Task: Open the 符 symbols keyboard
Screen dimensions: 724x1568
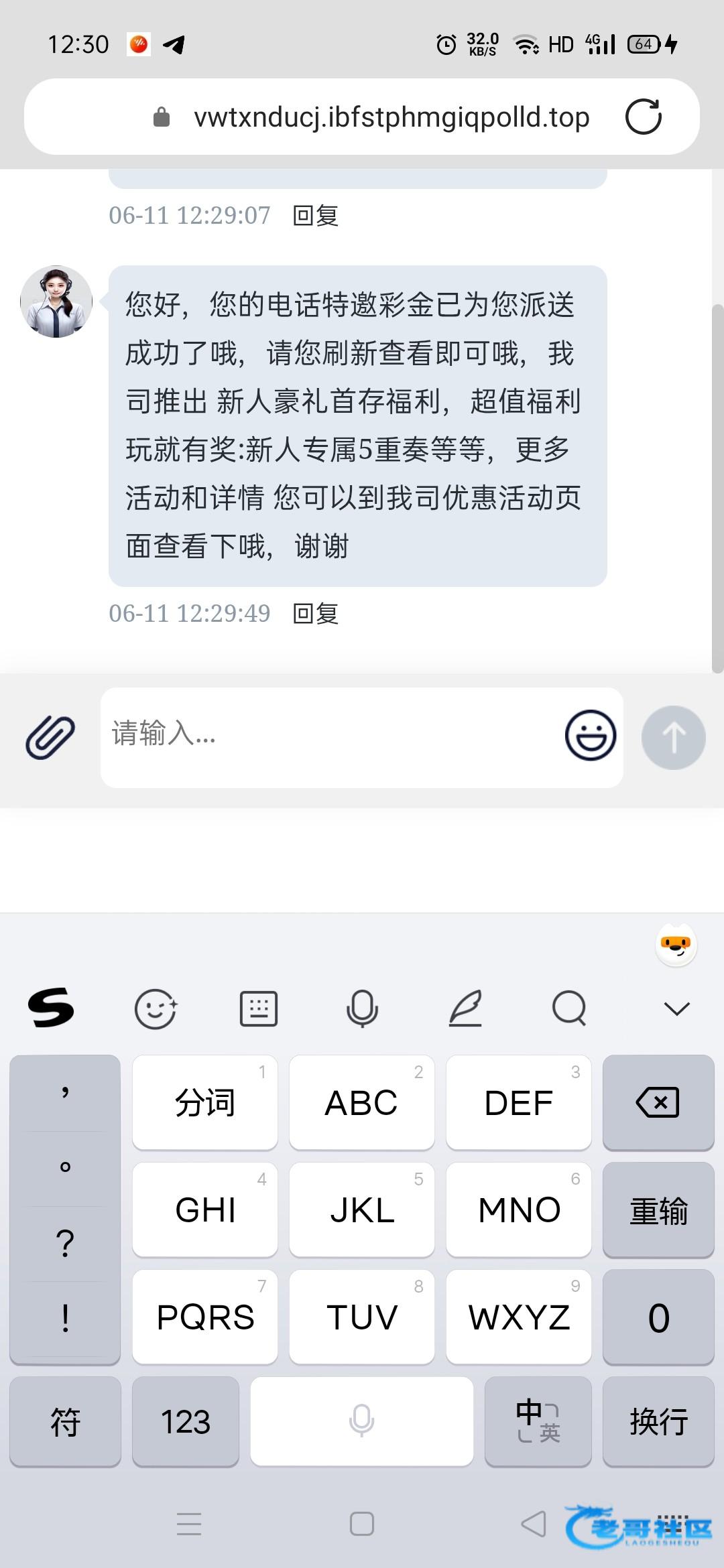Action: tap(65, 1421)
